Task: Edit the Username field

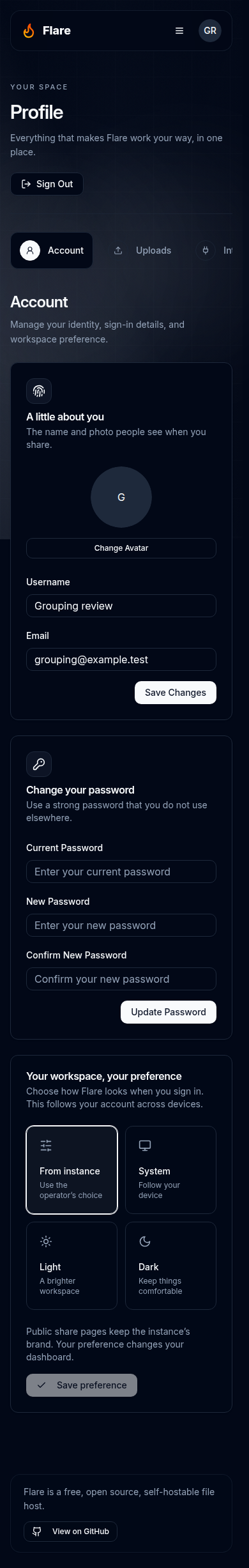Action: pyautogui.click(x=121, y=606)
